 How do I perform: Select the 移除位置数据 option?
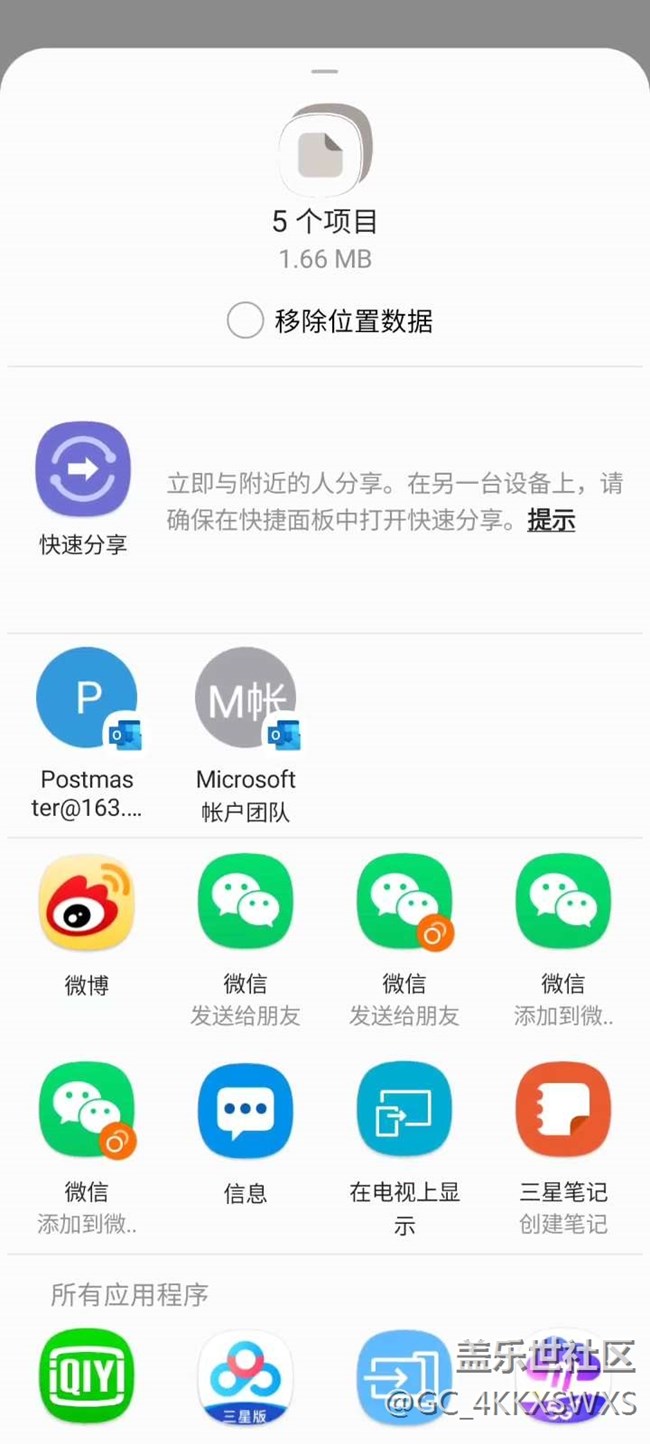point(246,322)
